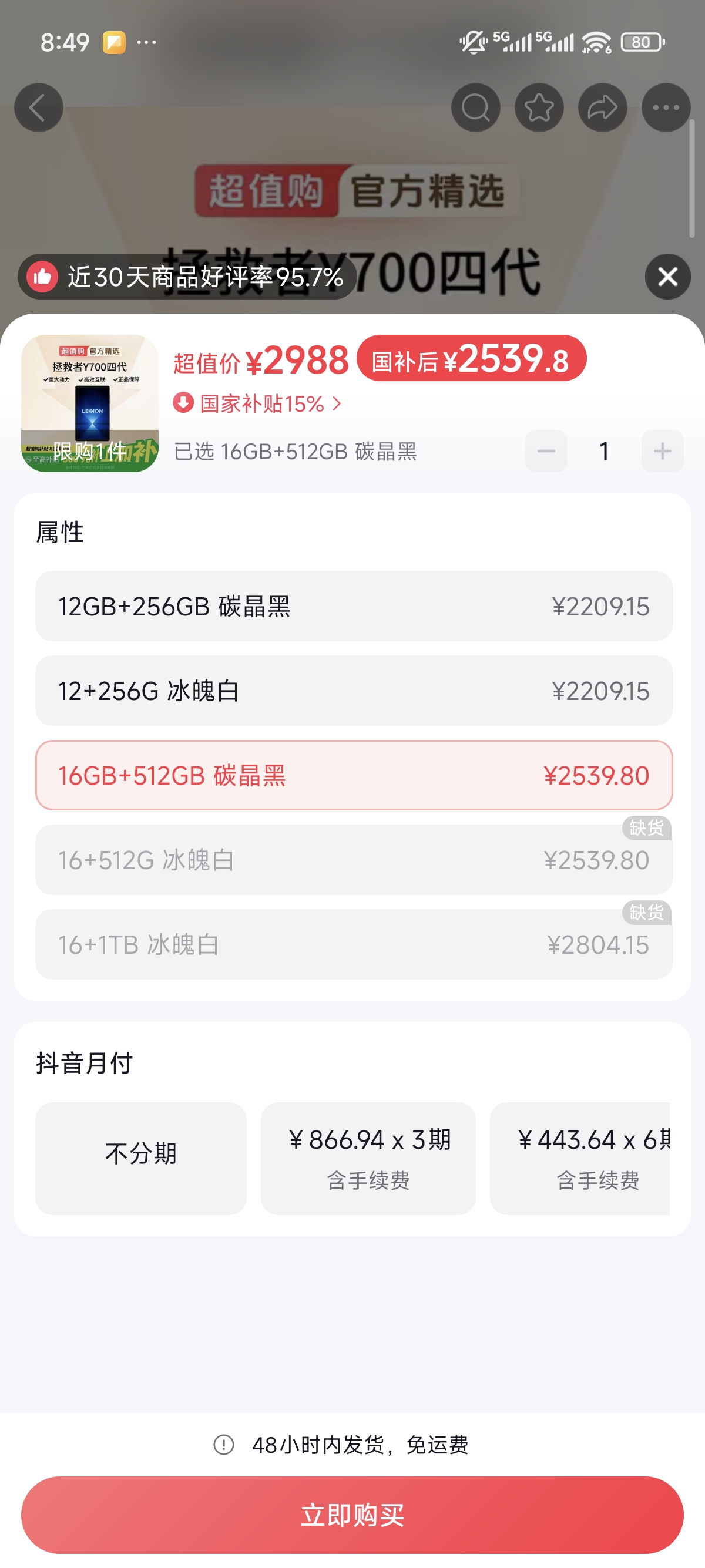View the product thumbnail image
Image resolution: width=705 pixels, height=1568 pixels.
(90, 403)
